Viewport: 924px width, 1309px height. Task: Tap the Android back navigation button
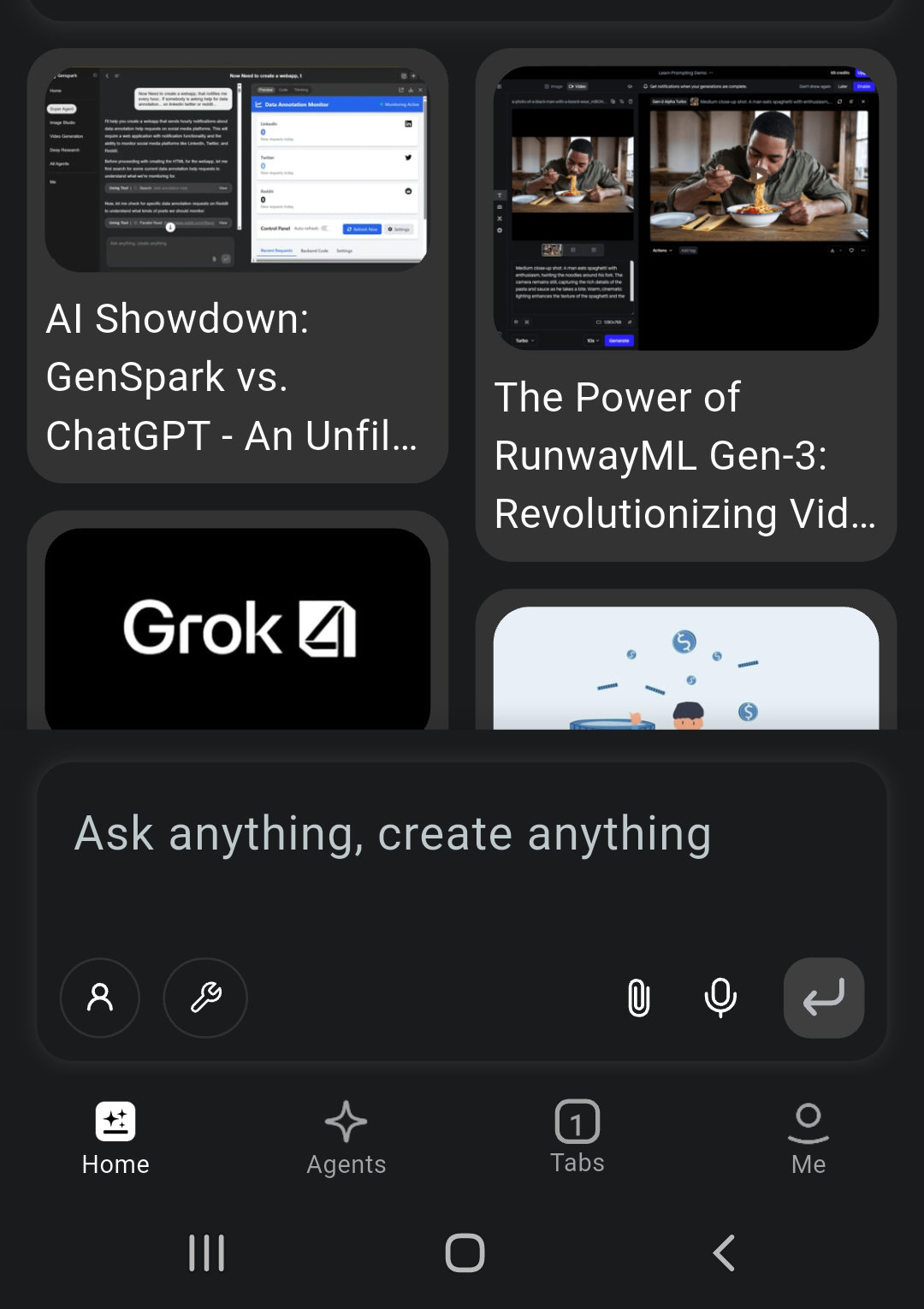tap(723, 1252)
